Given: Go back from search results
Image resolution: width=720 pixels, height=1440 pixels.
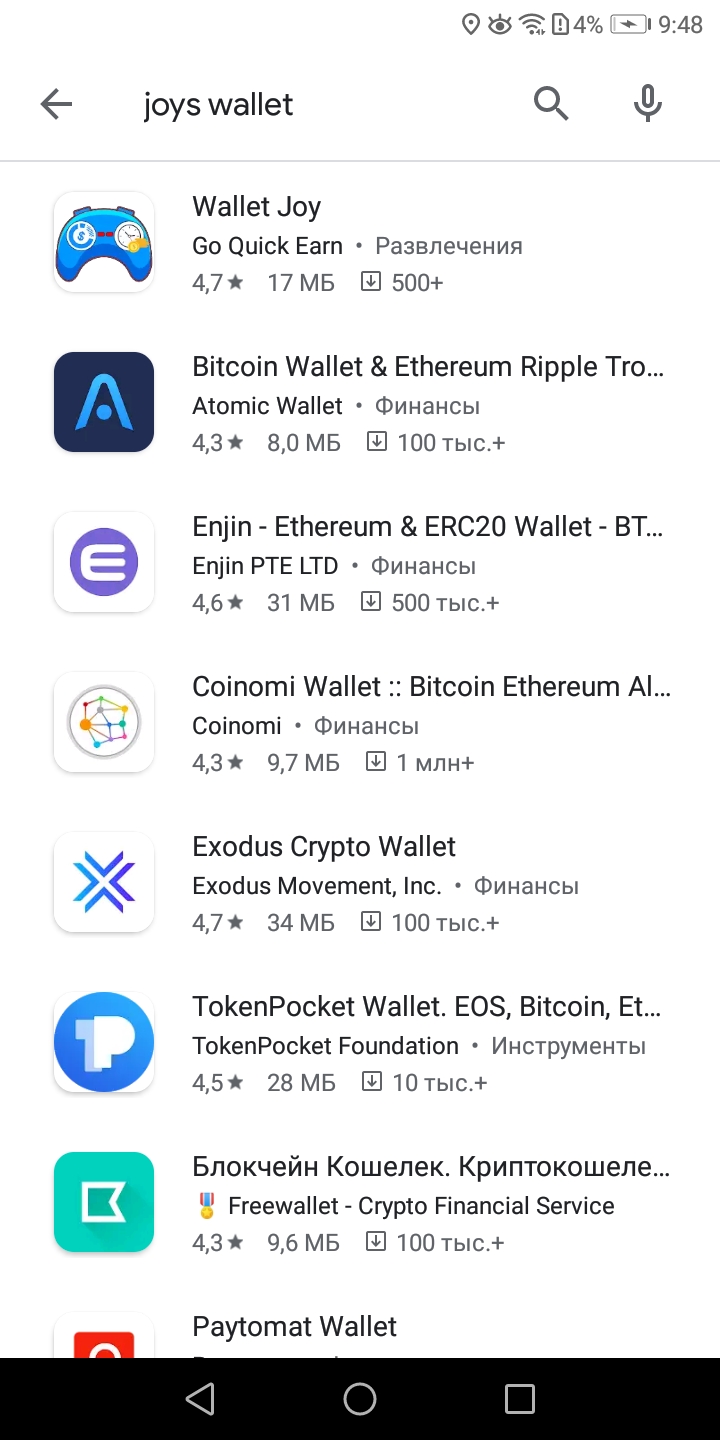Looking at the screenshot, I should pyautogui.click(x=56, y=104).
